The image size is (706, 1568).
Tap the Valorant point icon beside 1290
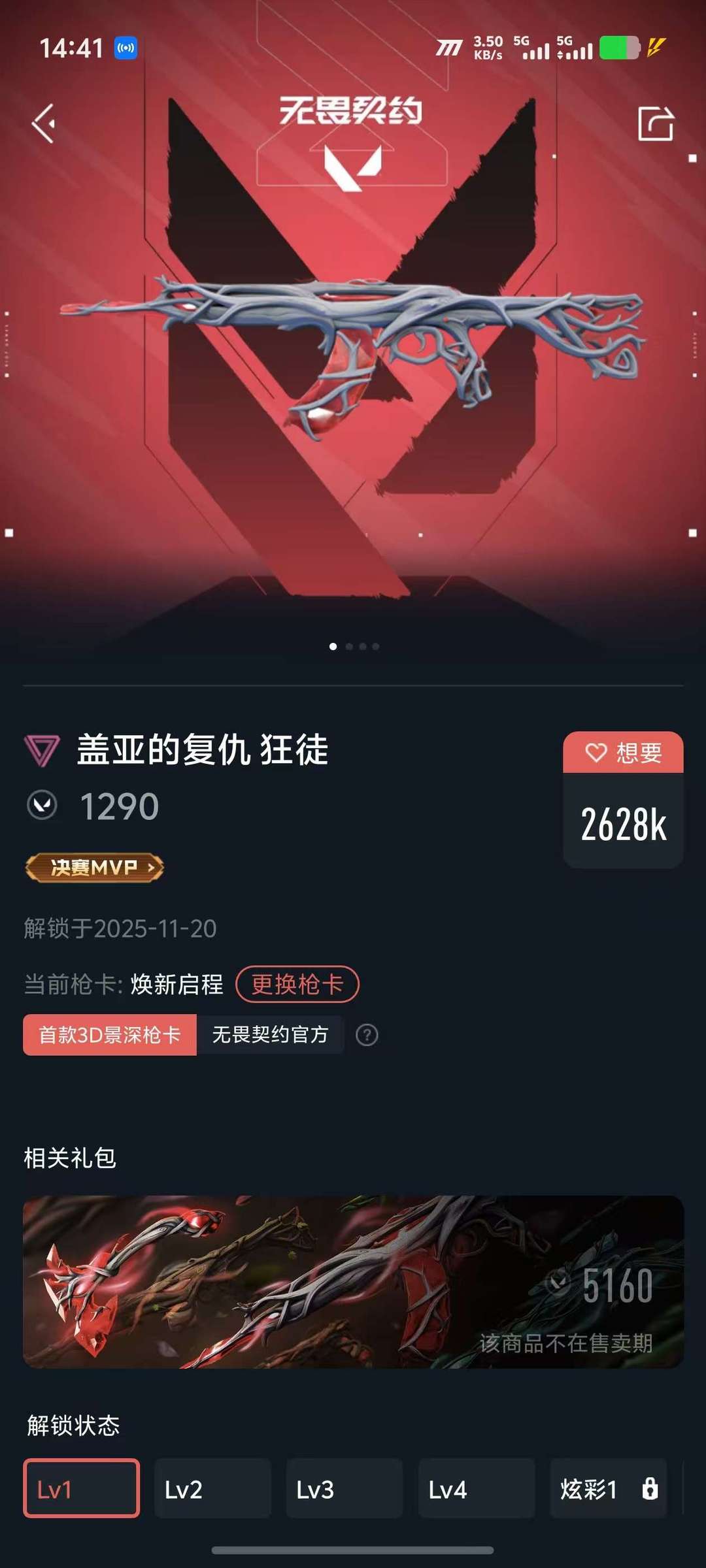(x=43, y=806)
